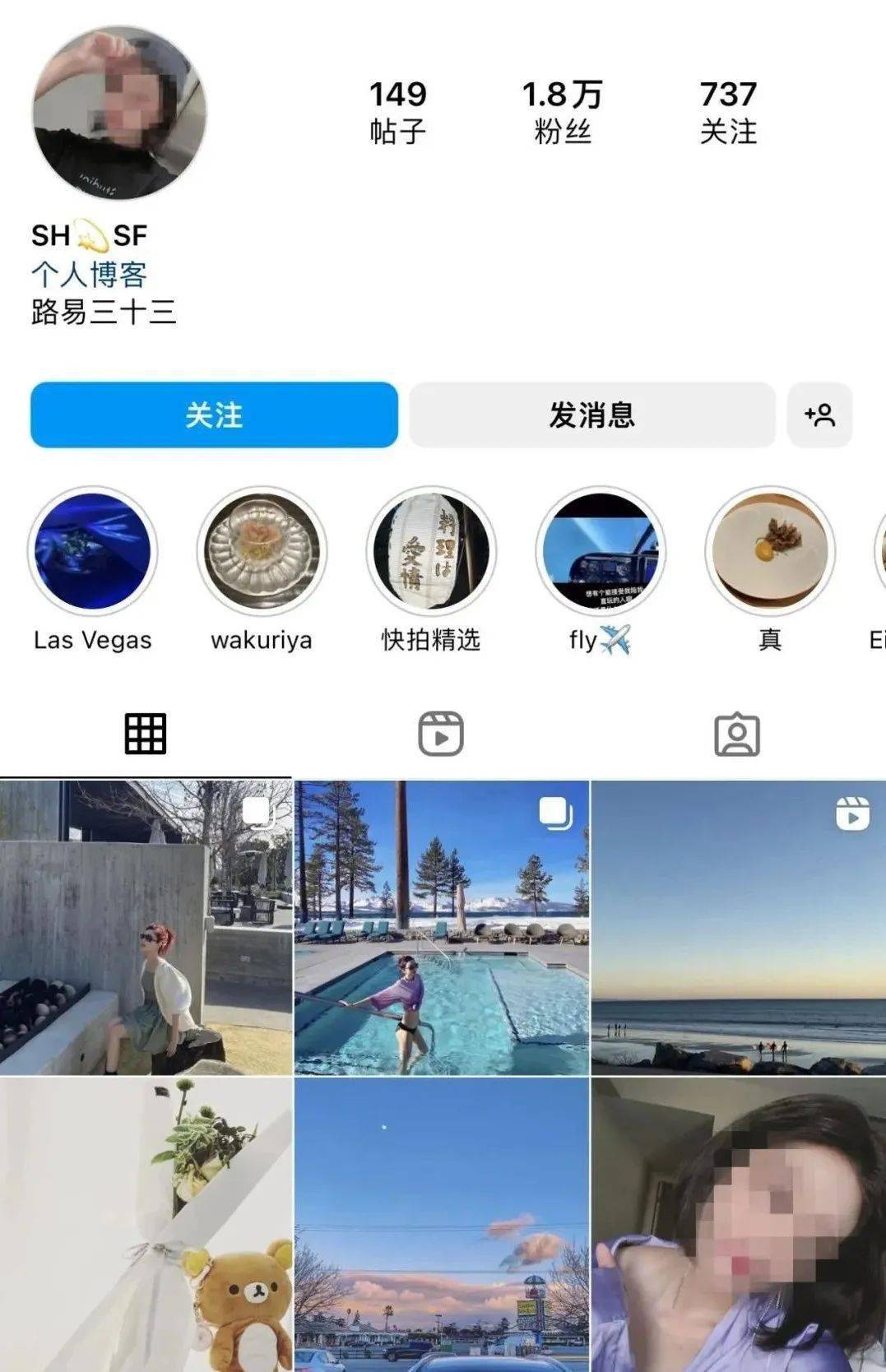Open the selfie post in purple shirt
The width and height of the screenshot is (886, 1372).
tap(738, 1224)
